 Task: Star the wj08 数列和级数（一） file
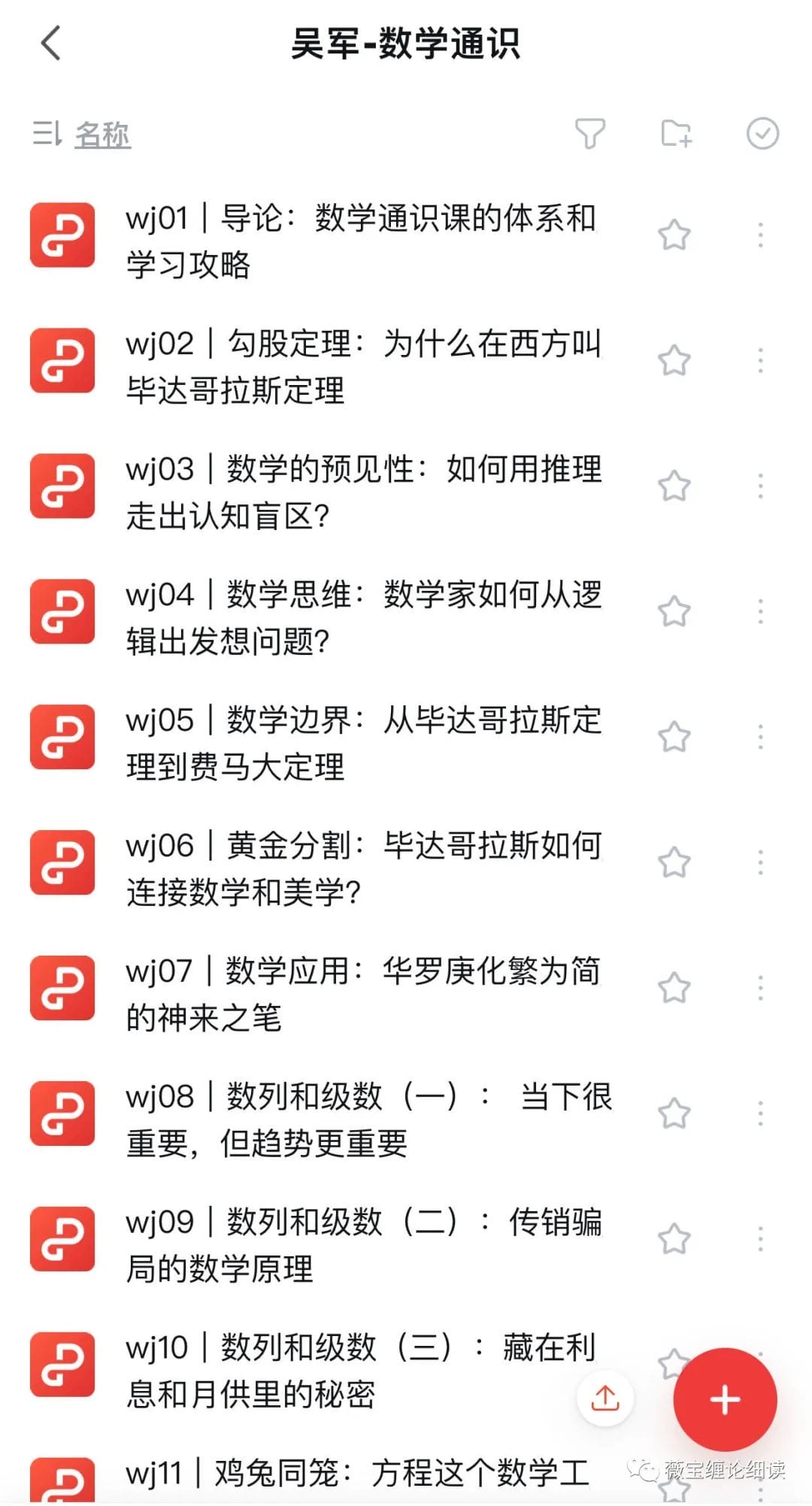point(674,1114)
